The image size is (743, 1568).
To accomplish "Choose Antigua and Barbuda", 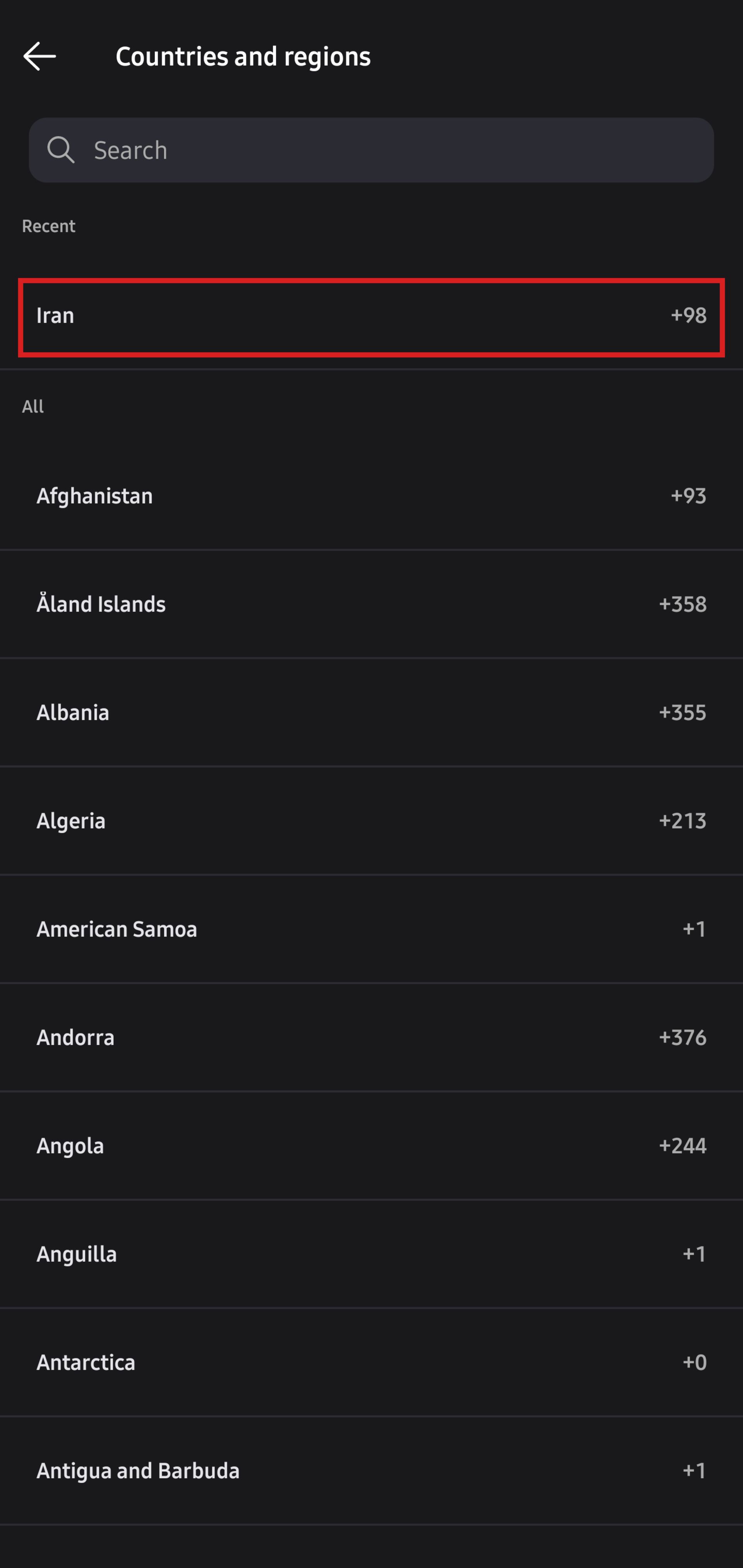I will (x=371, y=1471).
